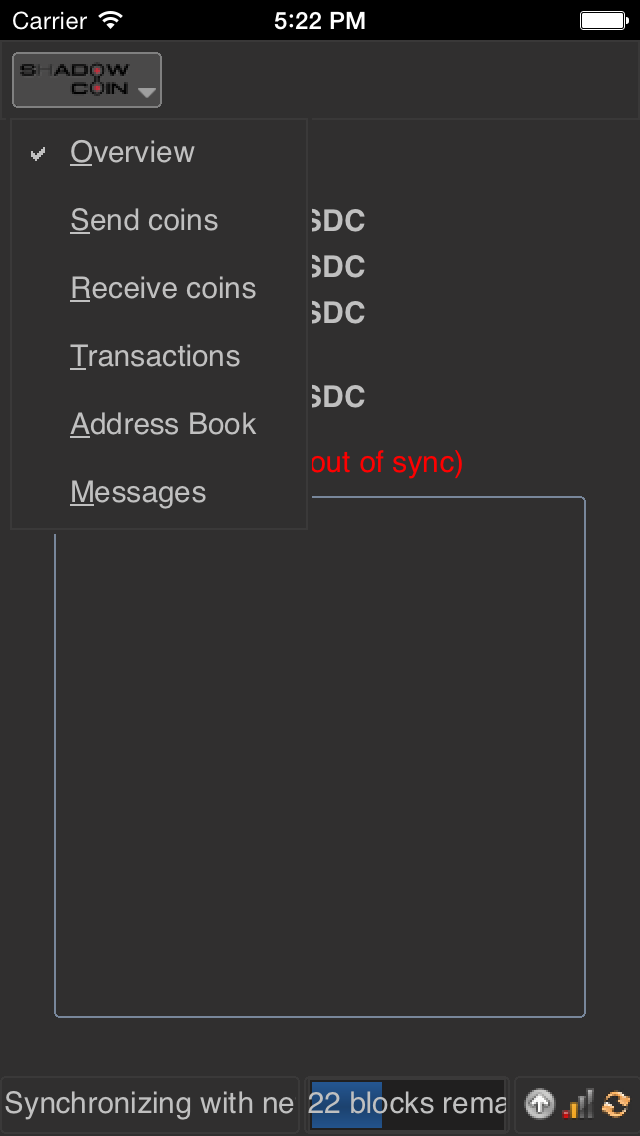Open Messages from the menu
Image resolution: width=640 pixels, height=1136 pixels.
[x=159, y=493]
